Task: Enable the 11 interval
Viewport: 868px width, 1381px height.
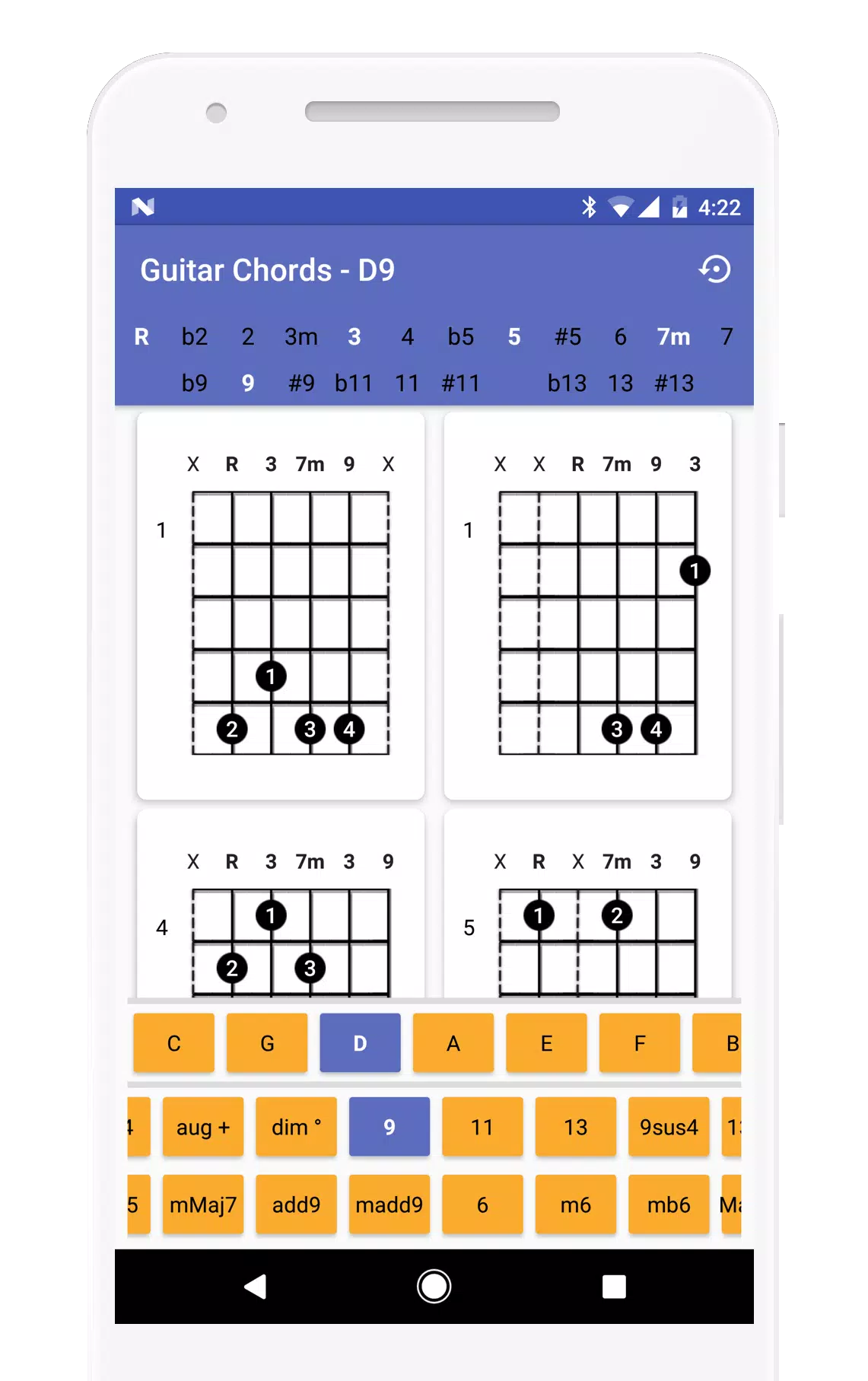Action: (x=407, y=383)
